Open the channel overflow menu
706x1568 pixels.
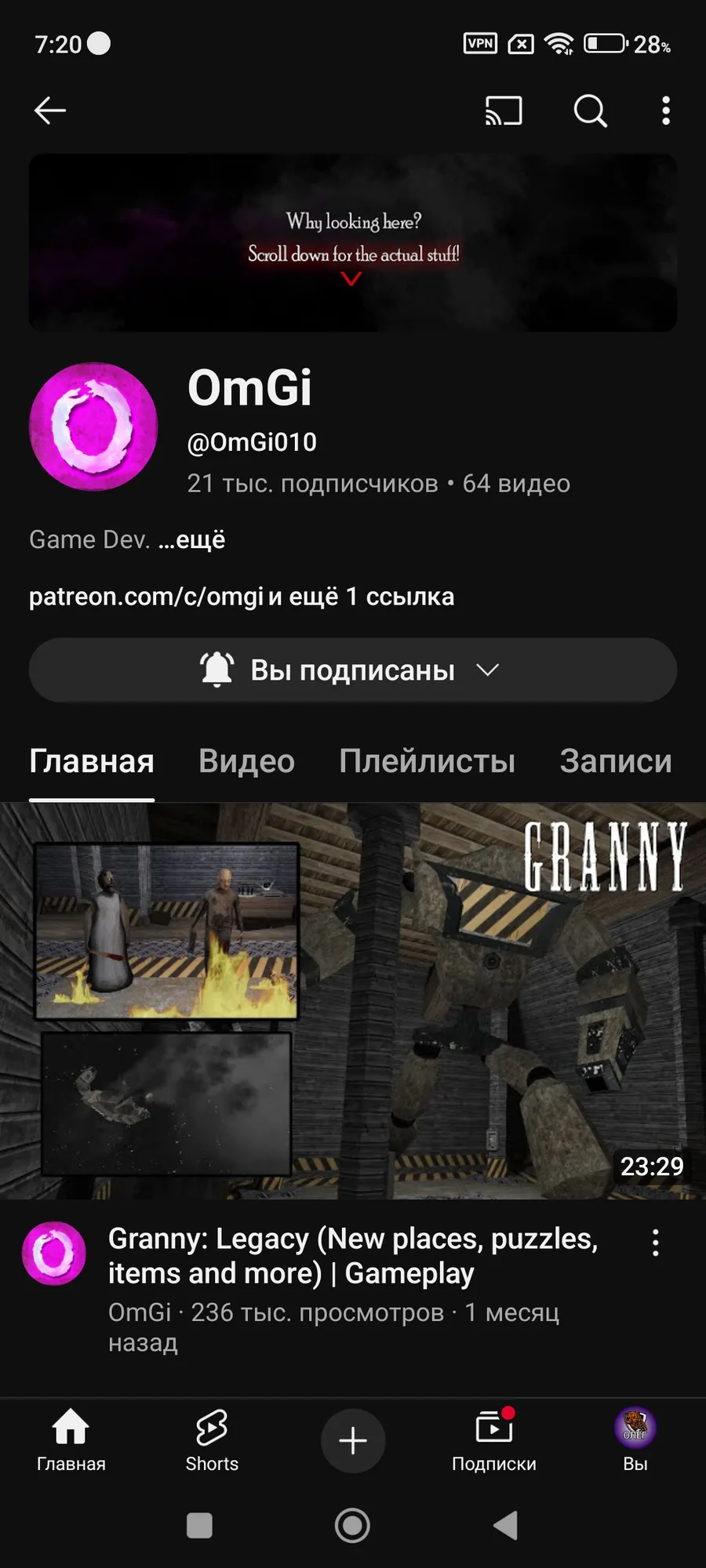pyautogui.click(x=665, y=111)
